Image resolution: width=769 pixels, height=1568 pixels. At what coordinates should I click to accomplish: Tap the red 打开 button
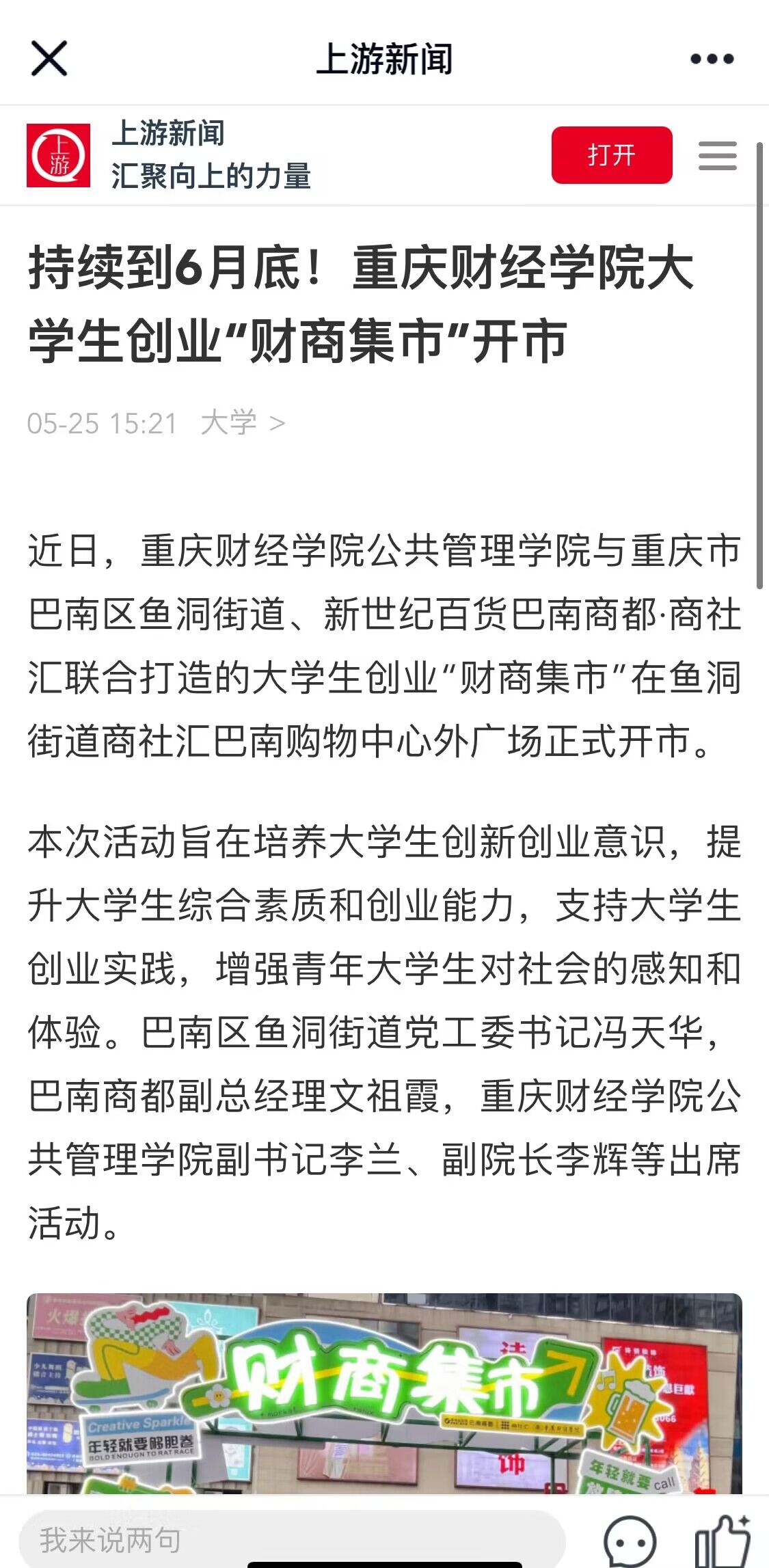611,155
